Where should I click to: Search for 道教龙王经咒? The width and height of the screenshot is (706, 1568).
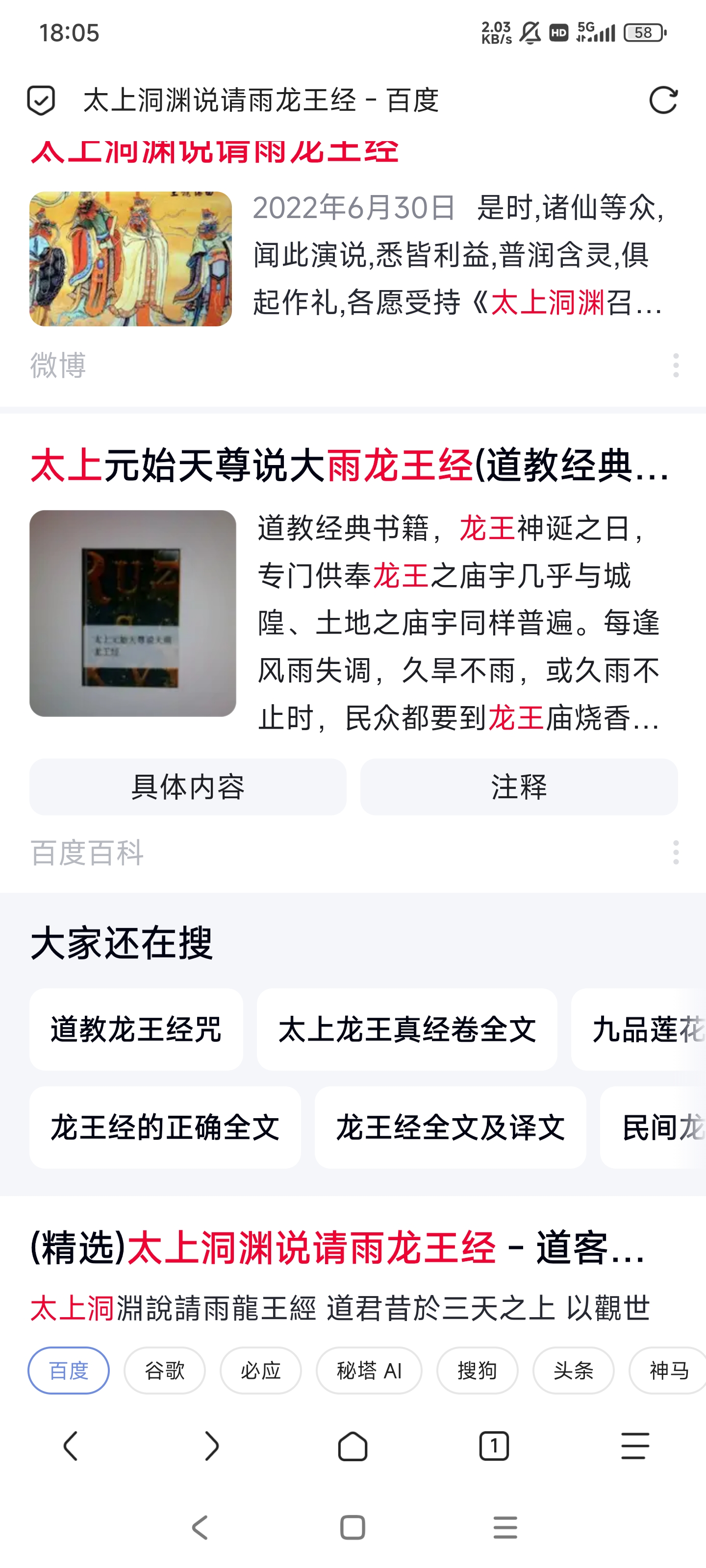136,1029
